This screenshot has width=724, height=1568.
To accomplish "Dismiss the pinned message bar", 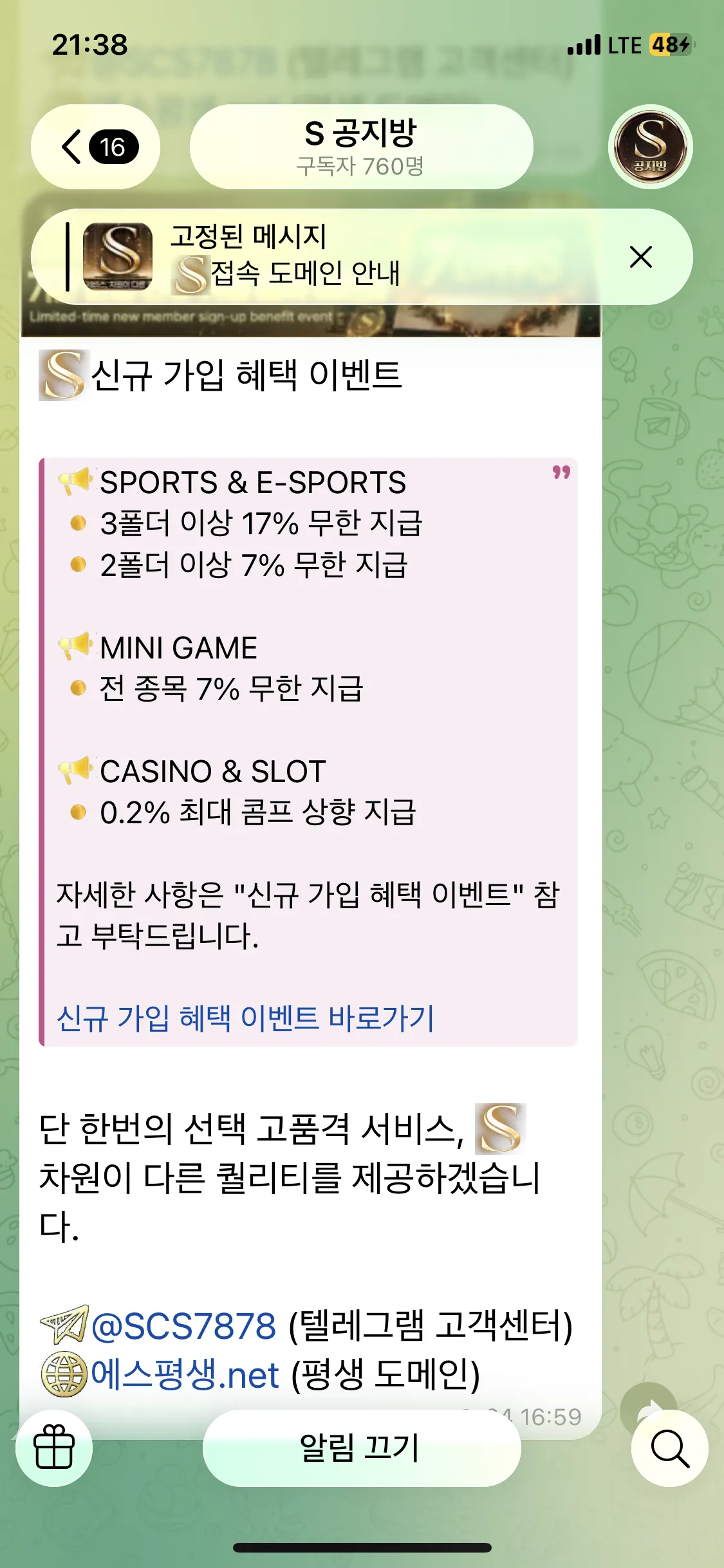I will 641,257.
